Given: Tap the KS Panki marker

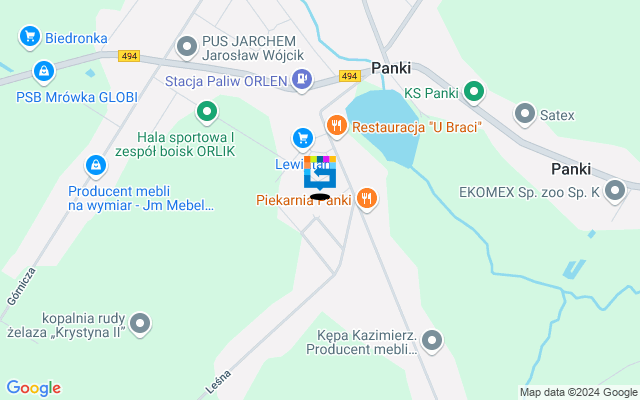Looking at the screenshot, I should pyautogui.click(x=475, y=94).
